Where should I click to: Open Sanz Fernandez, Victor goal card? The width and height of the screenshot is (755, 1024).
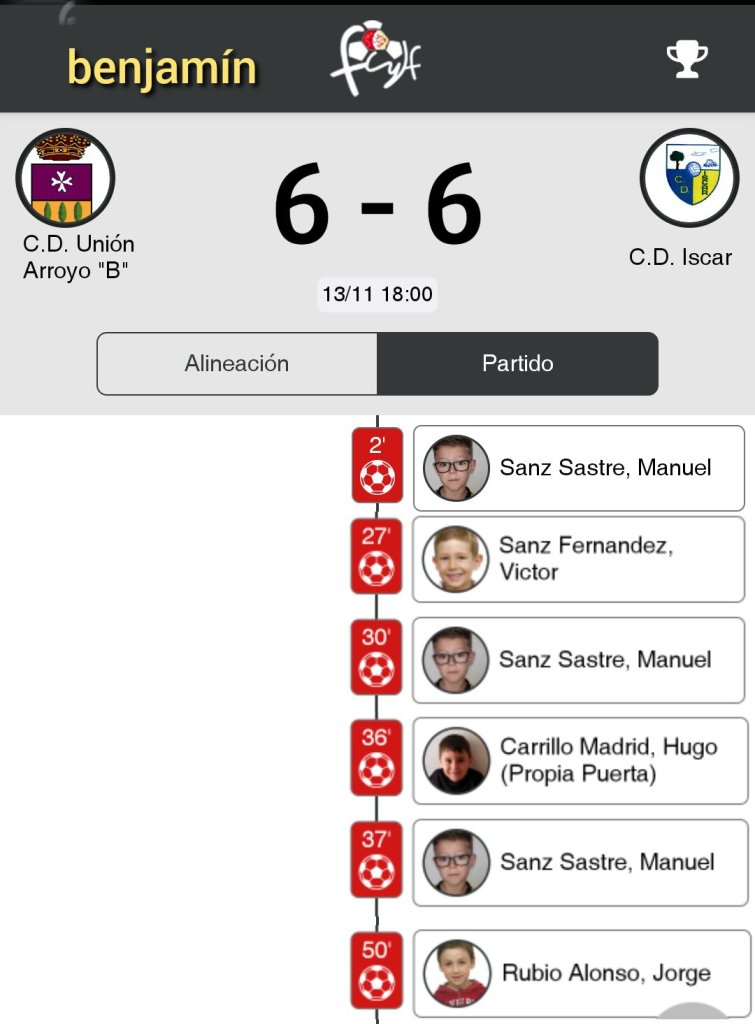point(579,559)
